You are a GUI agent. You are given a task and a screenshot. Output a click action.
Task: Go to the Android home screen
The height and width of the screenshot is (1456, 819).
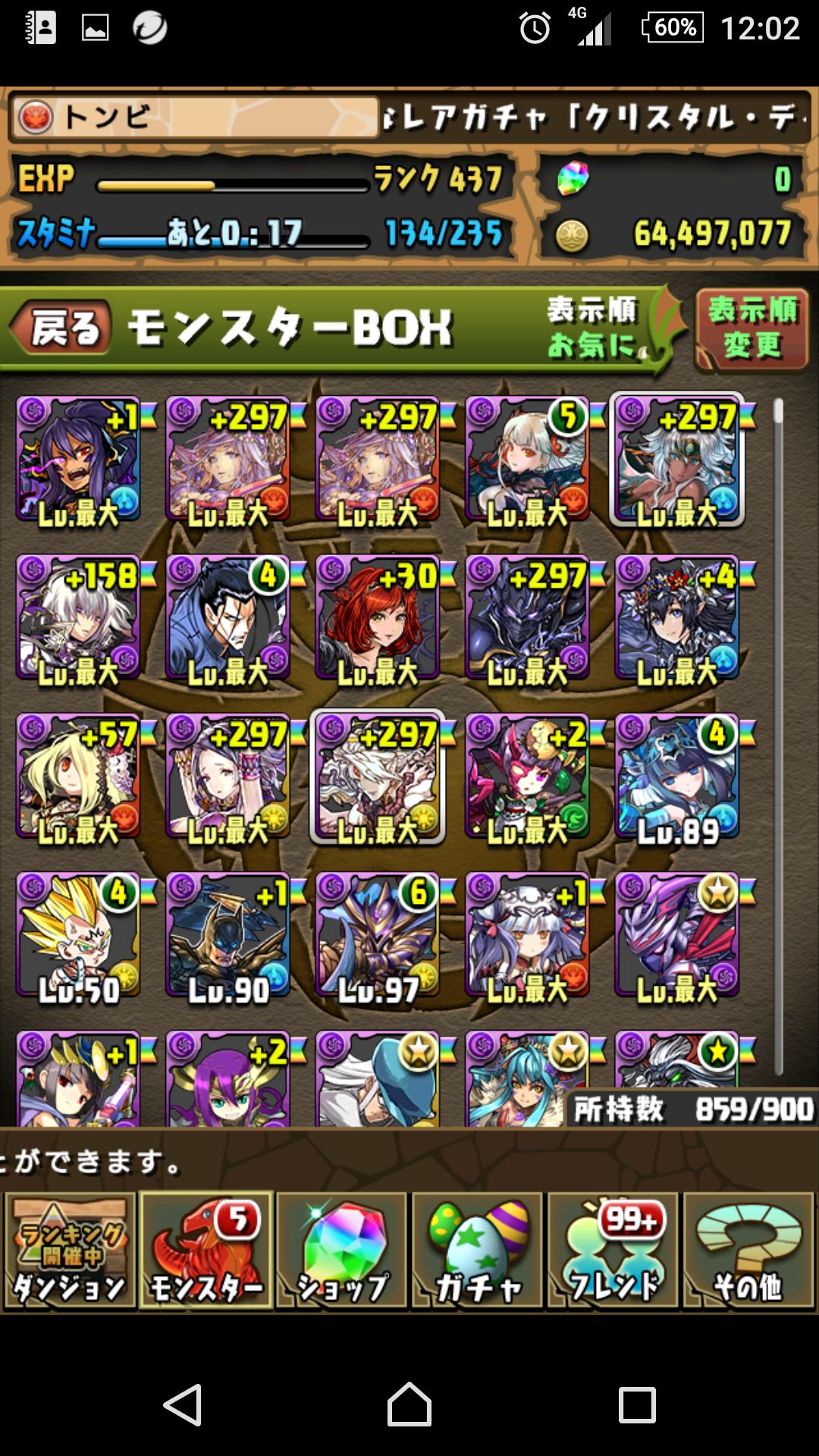click(x=409, y=1405)
